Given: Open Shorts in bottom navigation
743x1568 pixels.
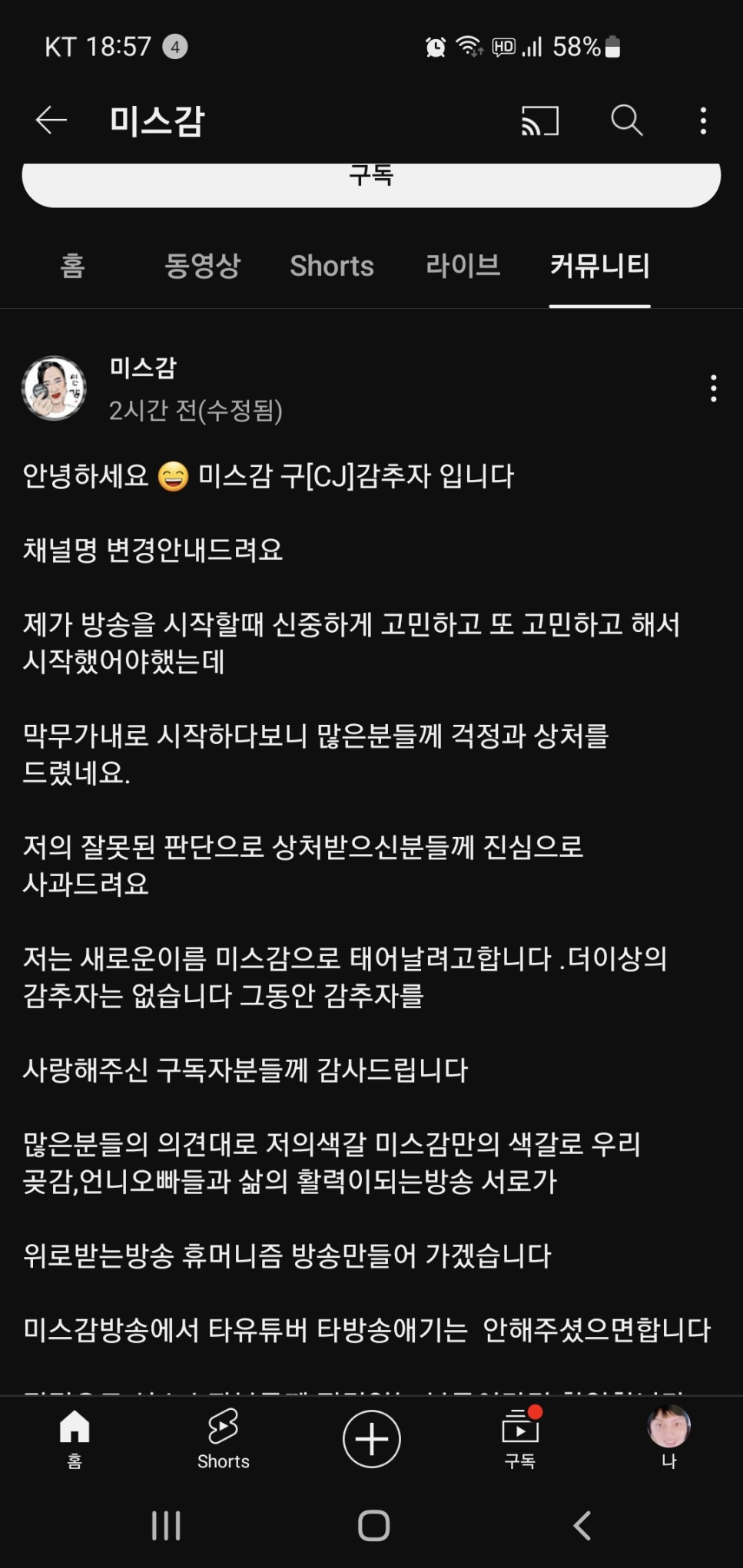Looking at the screenshot, I should (223, 1437).
